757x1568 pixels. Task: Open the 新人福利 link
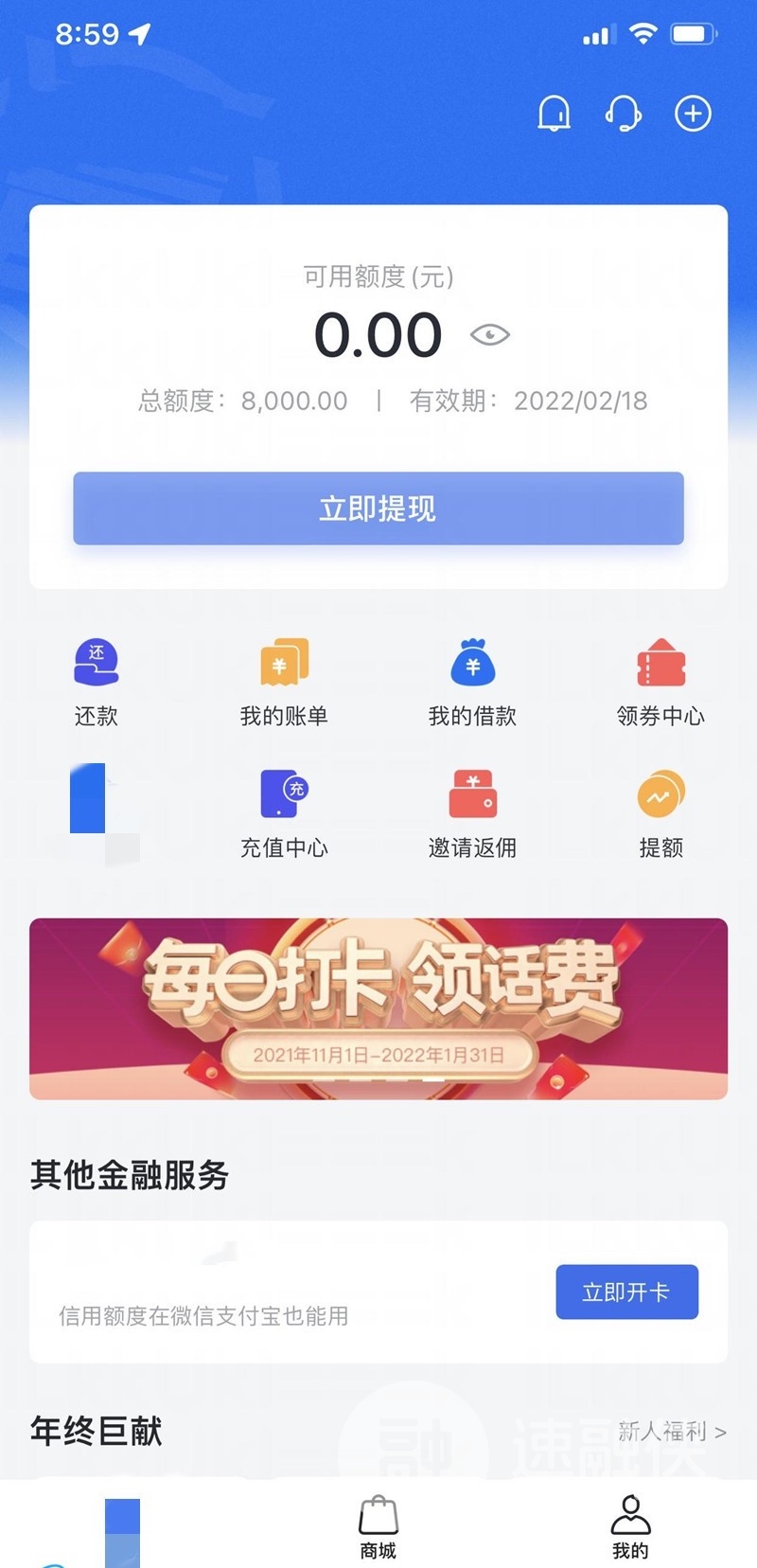[672, 1431]
